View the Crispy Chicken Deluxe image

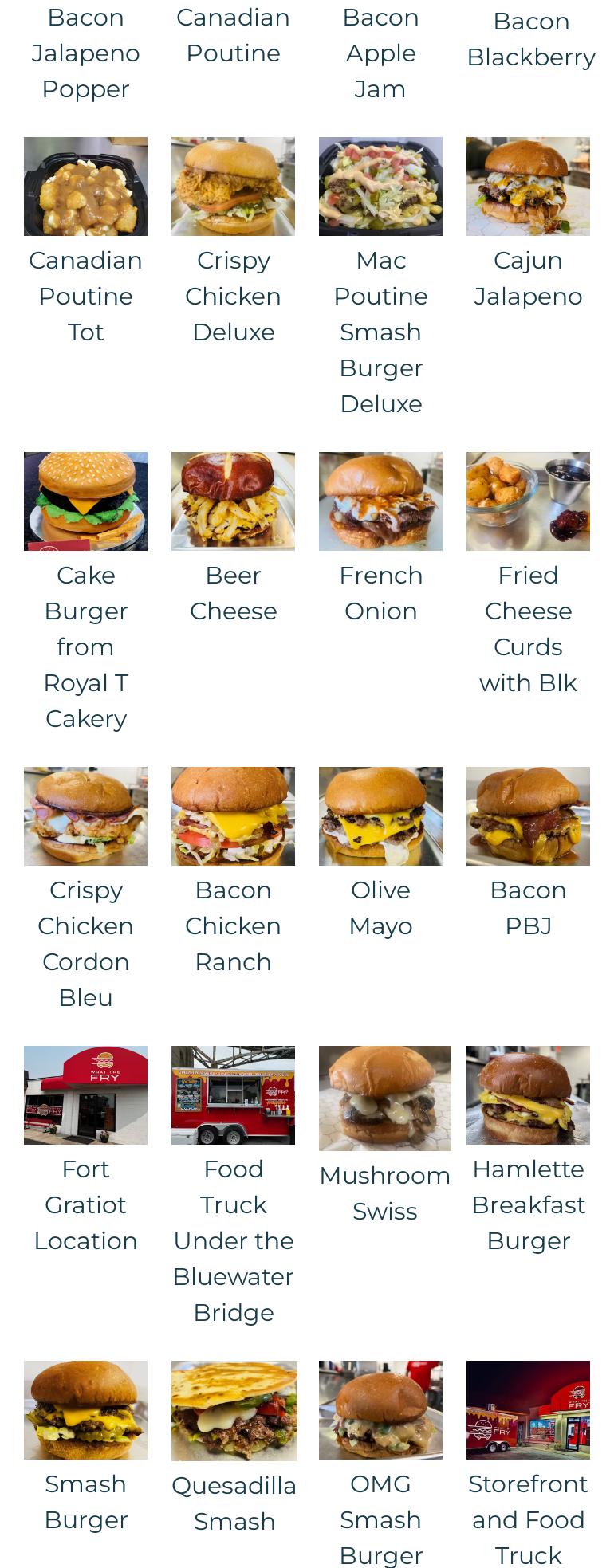[x=233, y=187]
